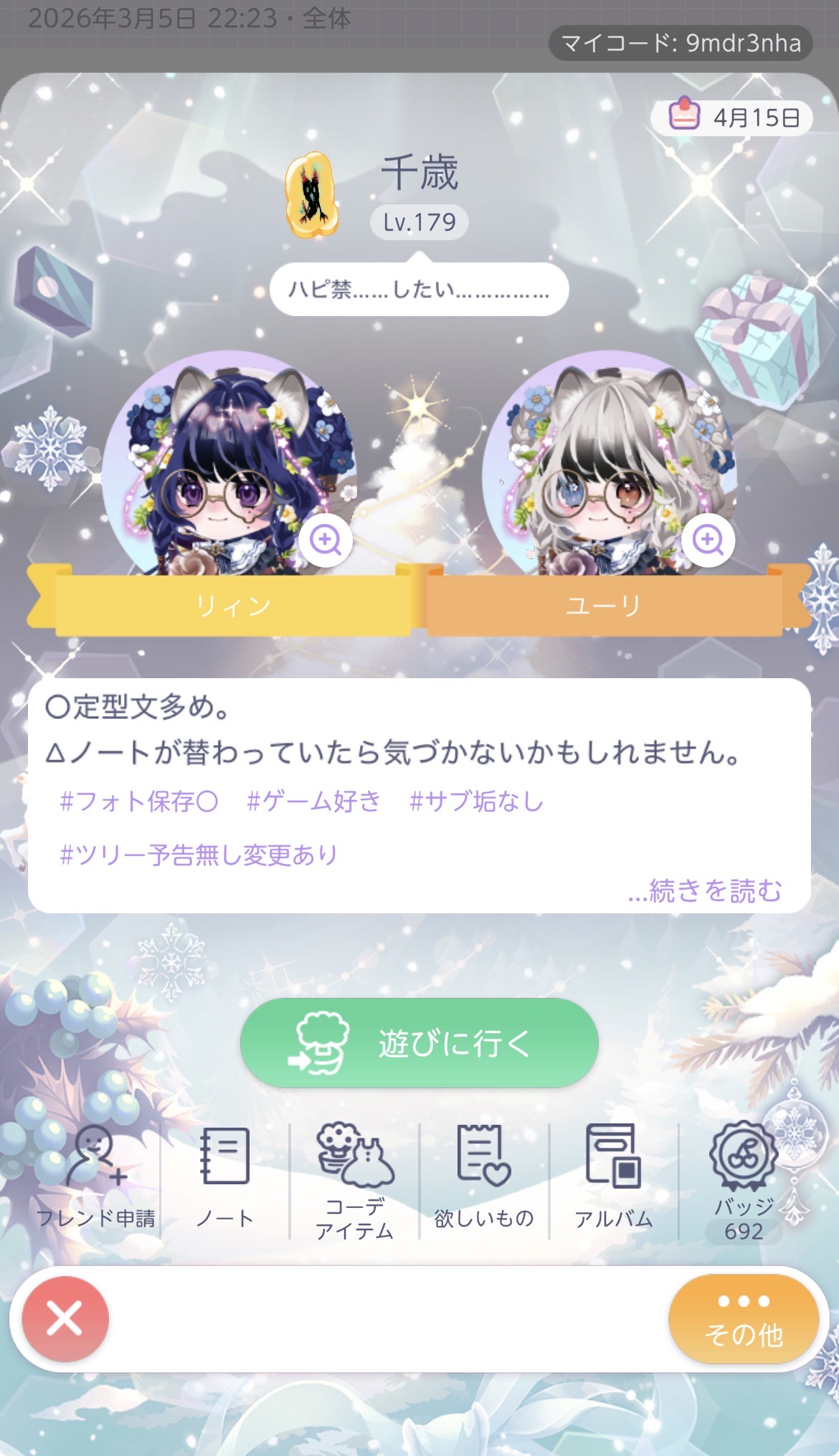Screen dimensions: 839x1456
Task: Close the profile with the red X
Action: pyautogui.click(x=65, y=1319)
